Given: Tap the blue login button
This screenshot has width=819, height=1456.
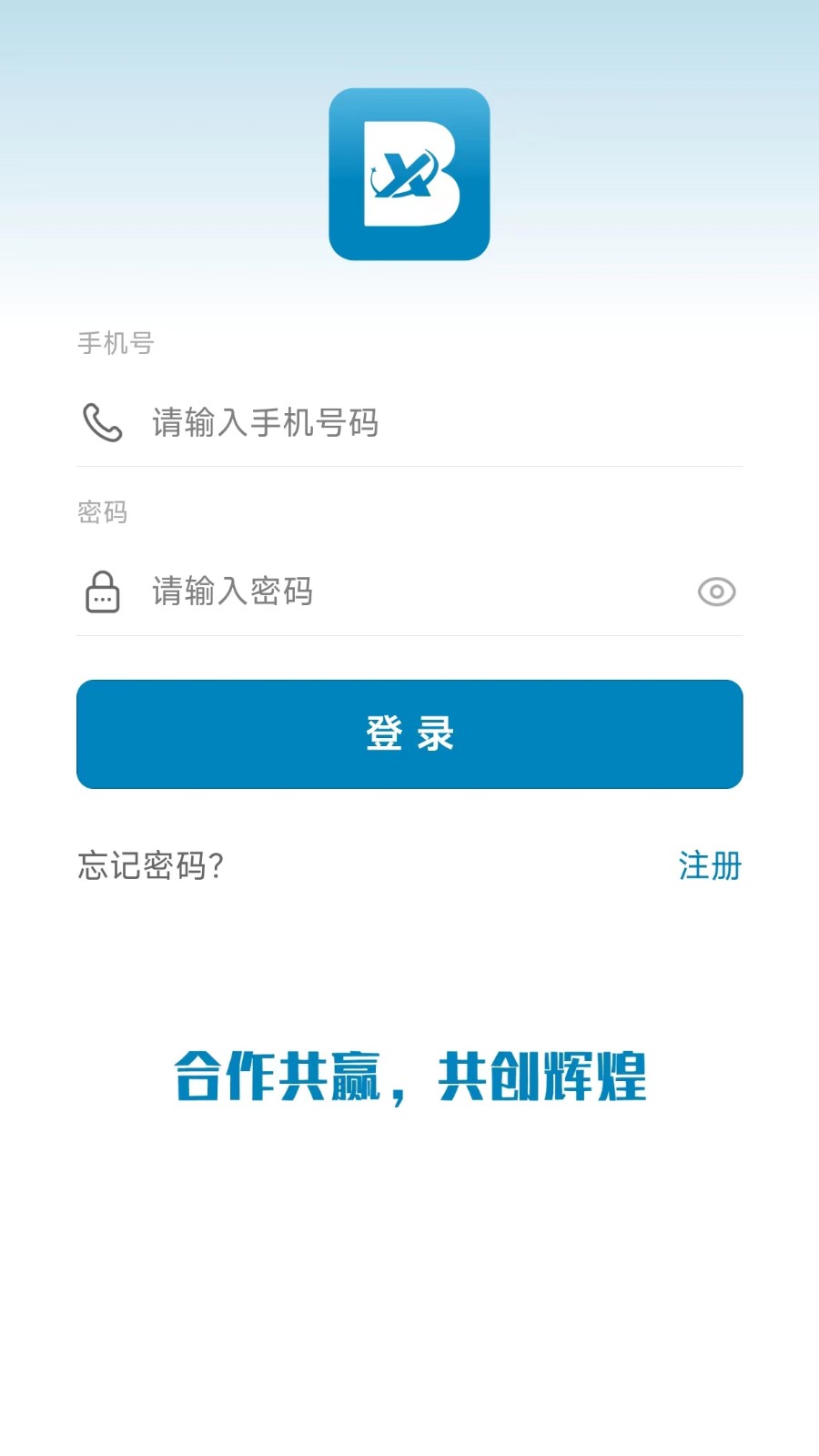Looking at the screenshot, I should [409, 733].
